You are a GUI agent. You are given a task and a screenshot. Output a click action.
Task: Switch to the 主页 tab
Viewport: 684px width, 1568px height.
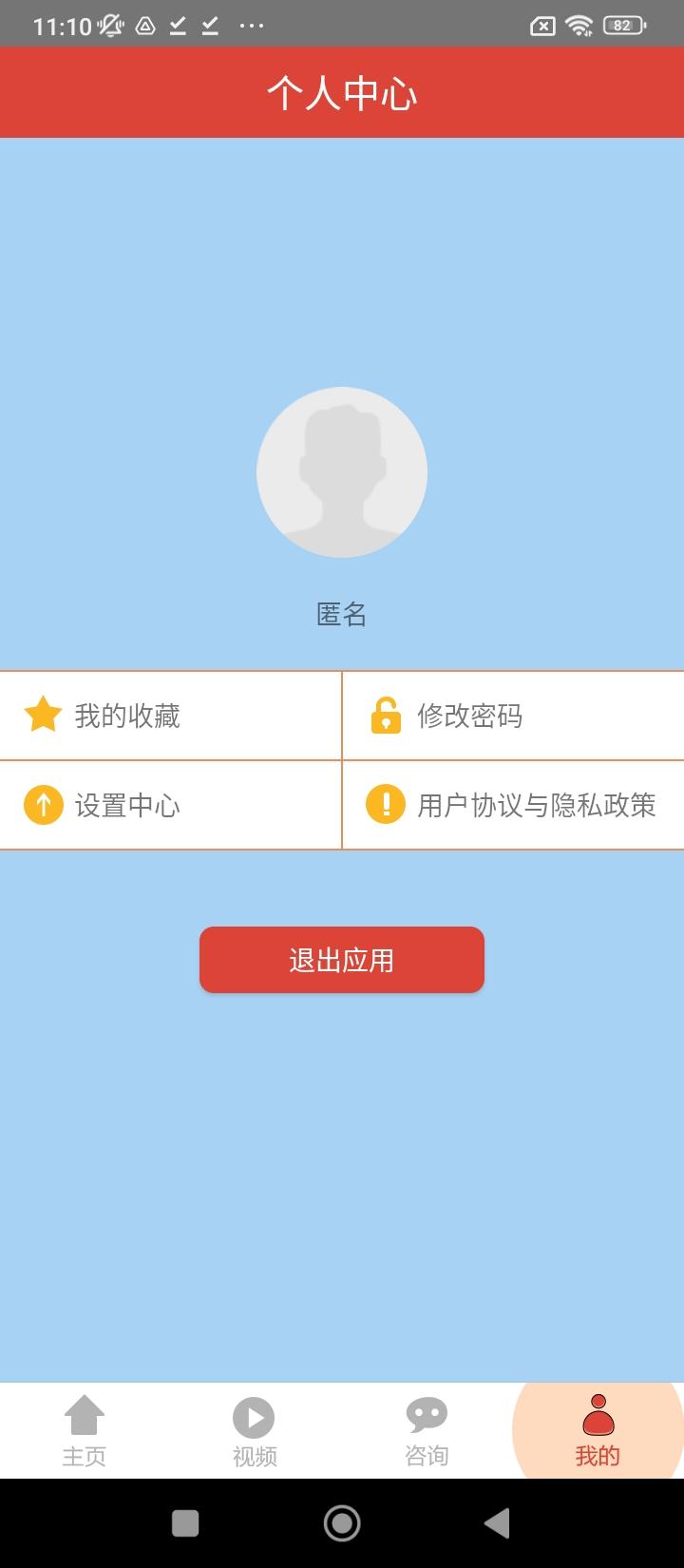tap(85, 1430)
